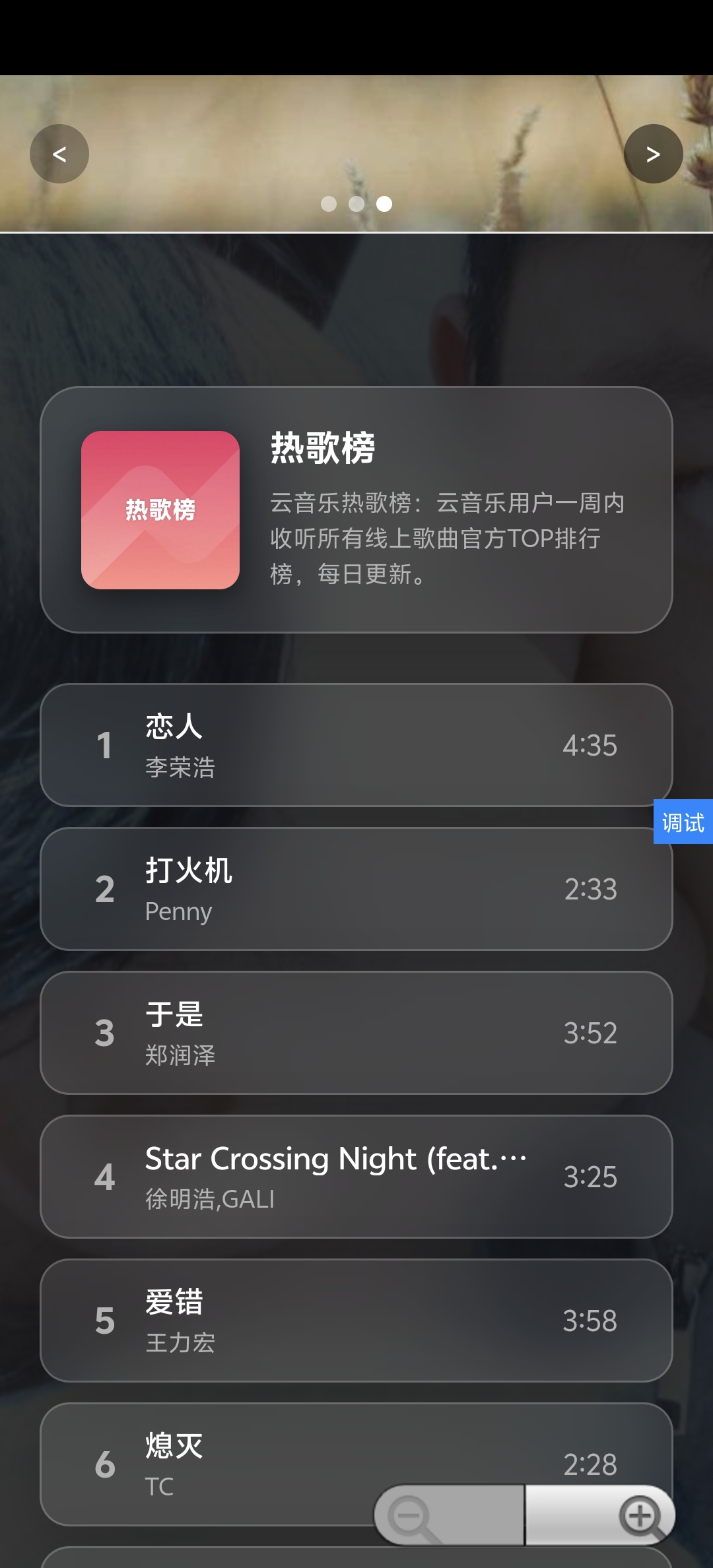Play 打火机 by Penny
Viewport: 713px width, 1568px height.
tap(356, 889)
